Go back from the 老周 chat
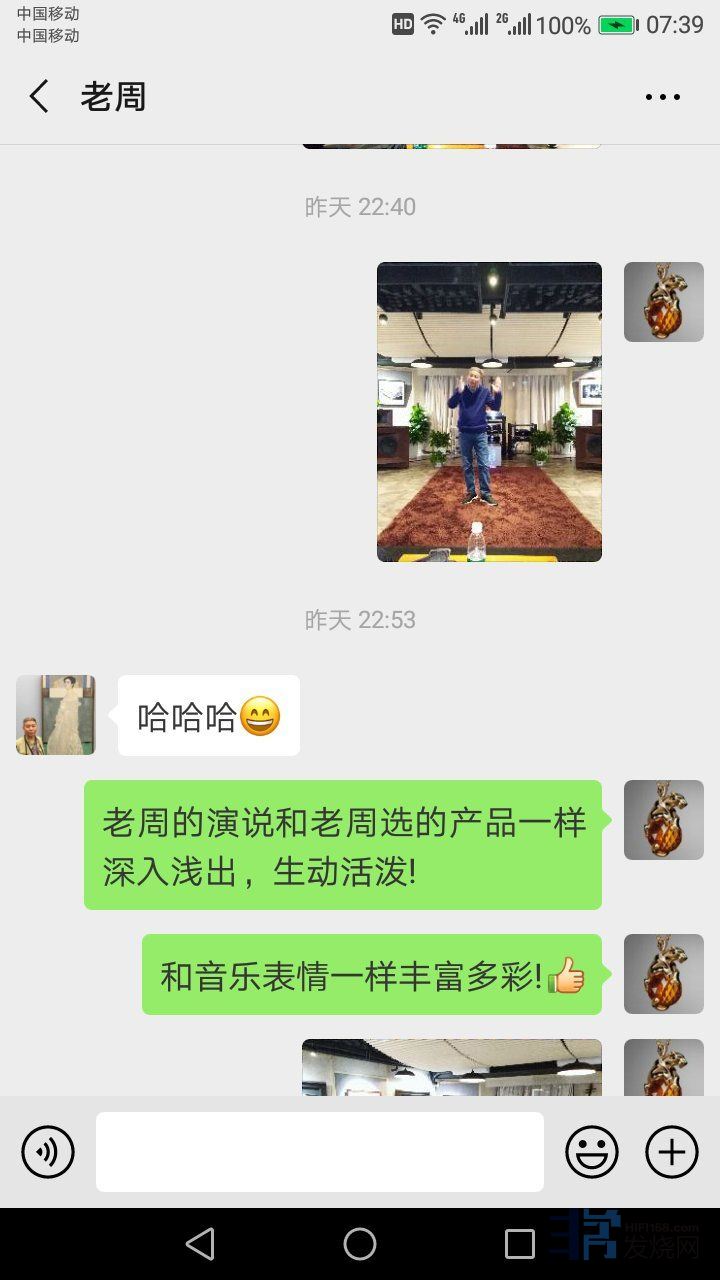The width and height of the screenshot is (720, 1280). [x=39, y=97]
